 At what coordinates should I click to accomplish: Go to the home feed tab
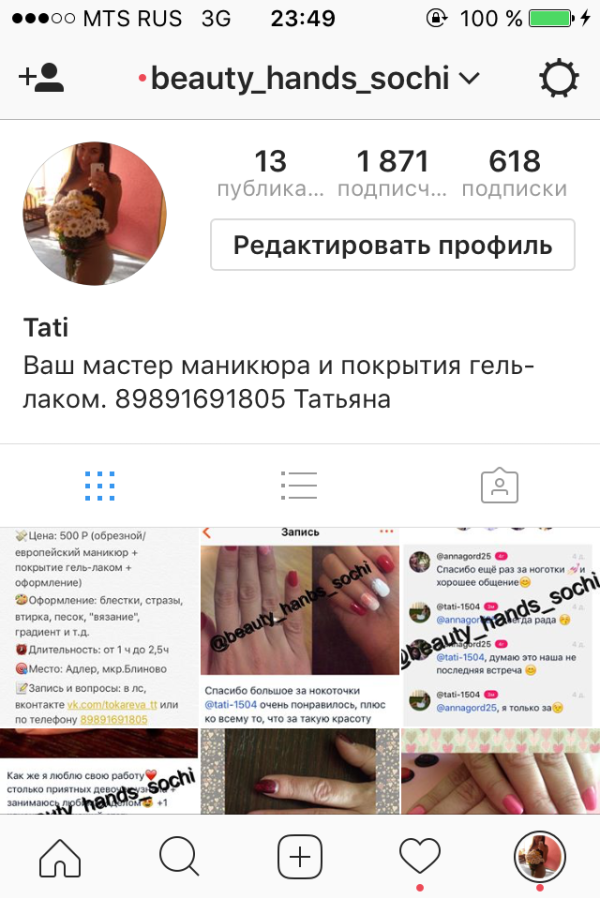pyautogui.click(x=60, y=857)
